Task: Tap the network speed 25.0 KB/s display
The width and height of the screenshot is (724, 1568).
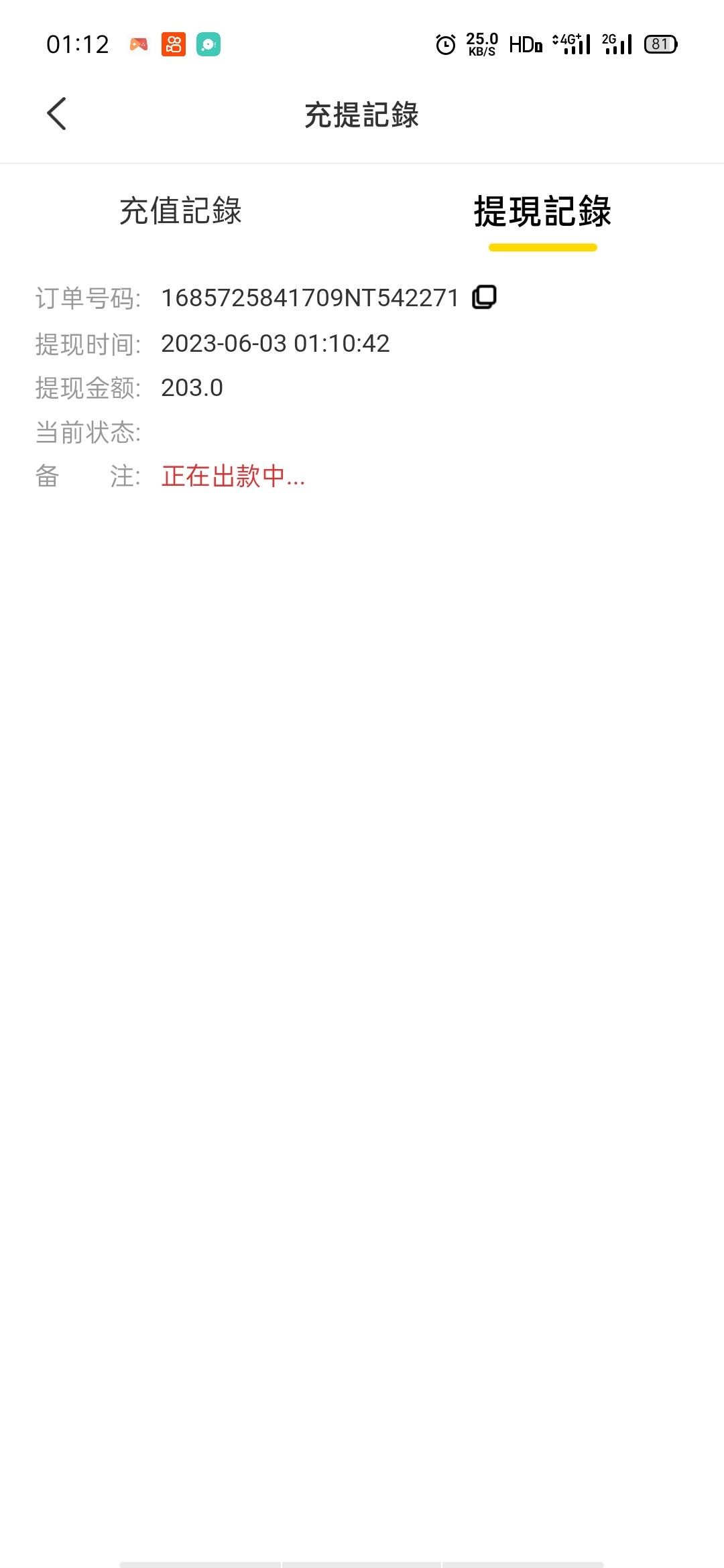Action: (481, 44)
